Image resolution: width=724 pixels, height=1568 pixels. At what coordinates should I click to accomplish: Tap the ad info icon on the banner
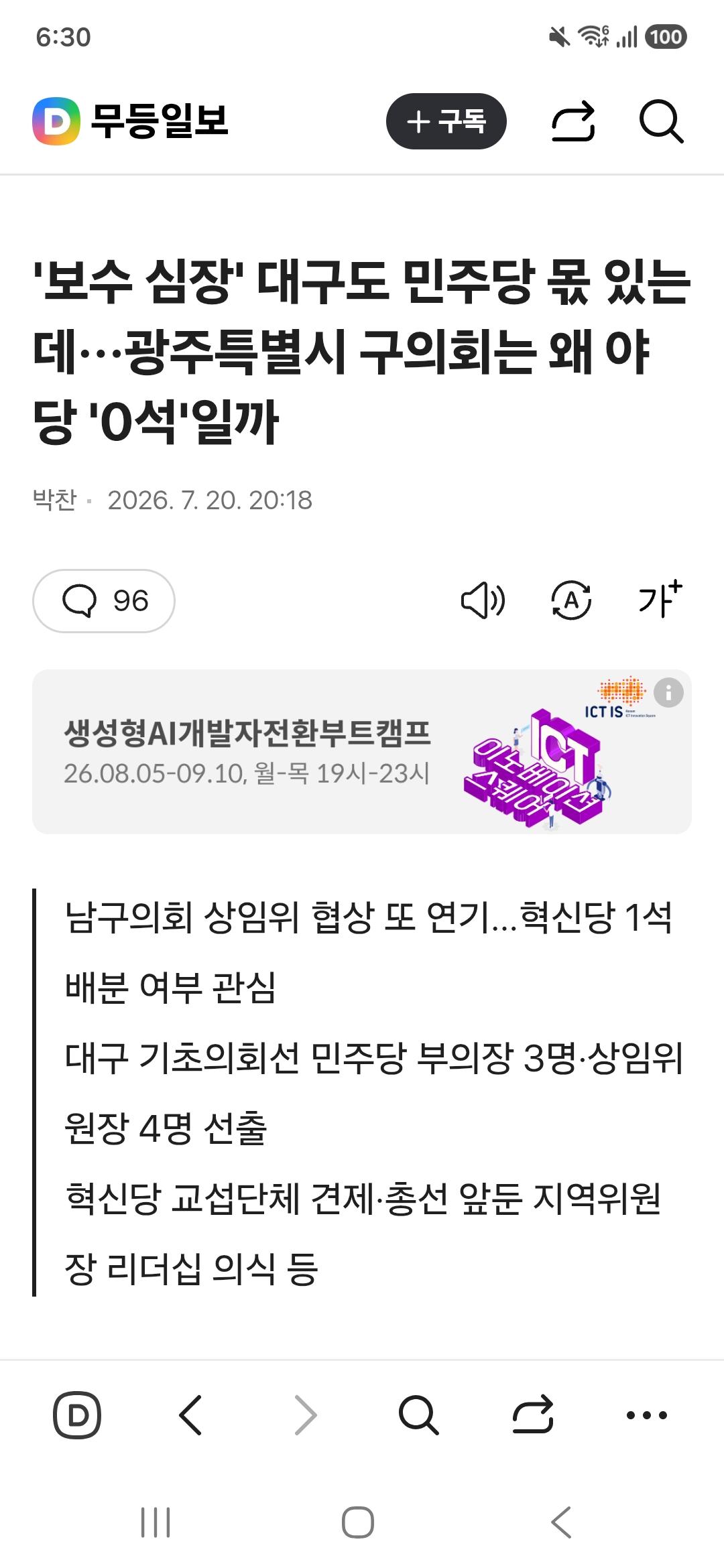(x=668, y=693)
